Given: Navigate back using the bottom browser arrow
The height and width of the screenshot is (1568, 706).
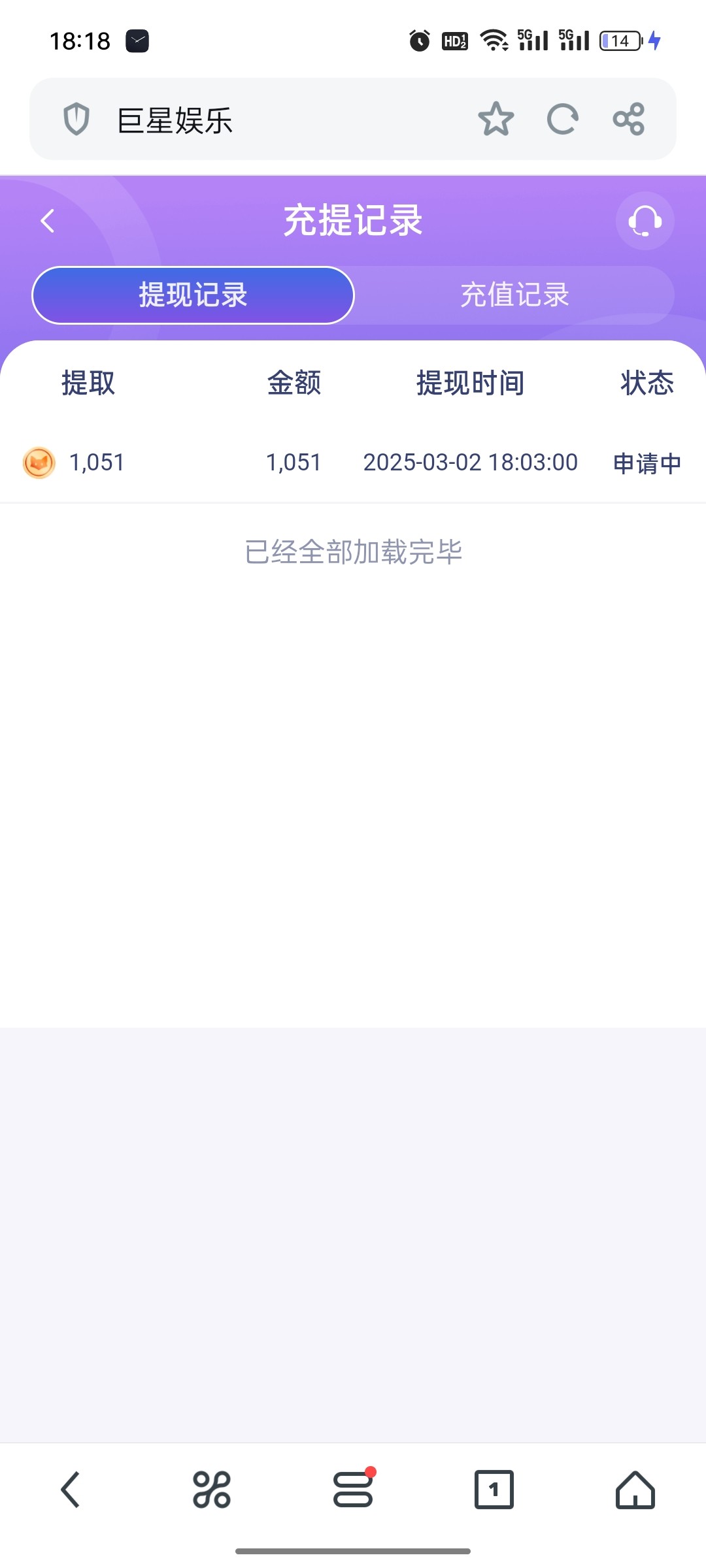Looking at the screenshot, I should (x=71, y=1490).
